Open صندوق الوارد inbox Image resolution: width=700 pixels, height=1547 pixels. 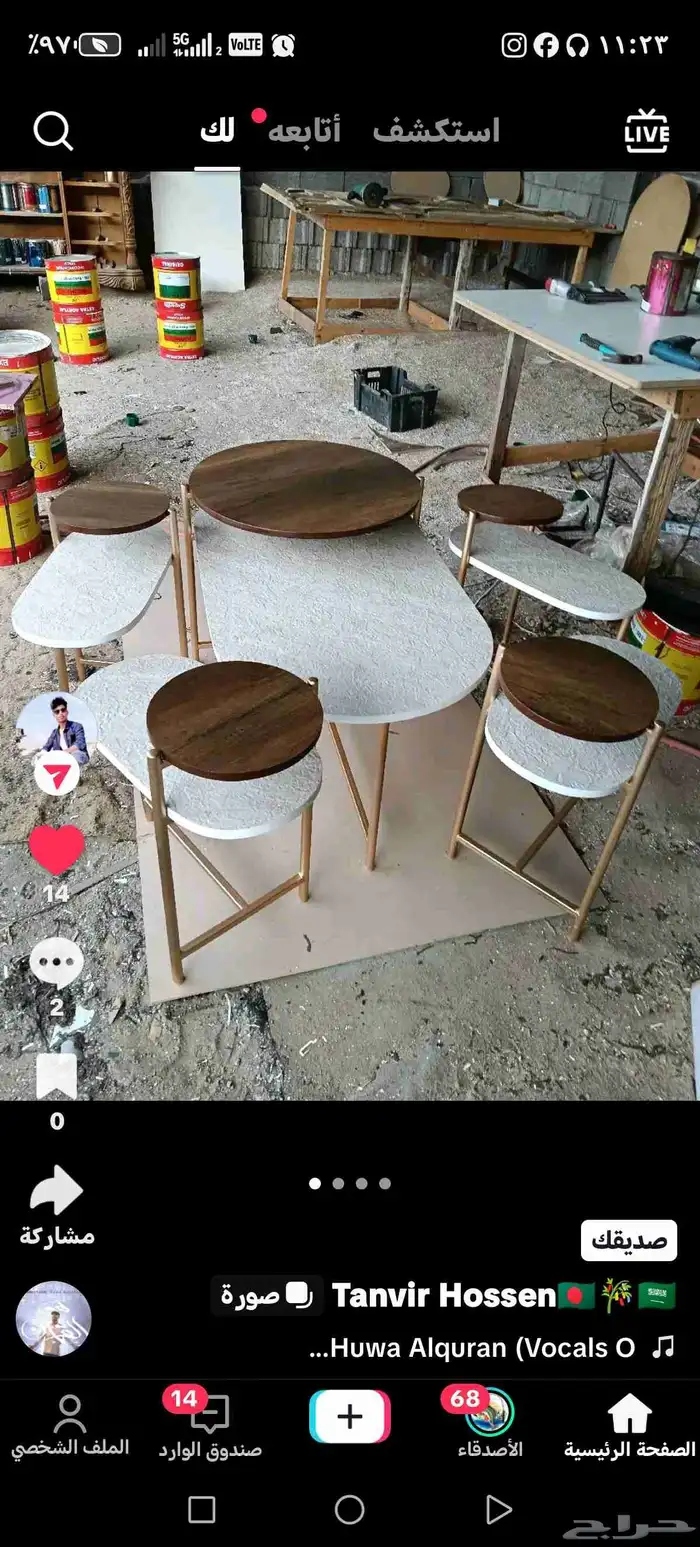pos(209,1426)
